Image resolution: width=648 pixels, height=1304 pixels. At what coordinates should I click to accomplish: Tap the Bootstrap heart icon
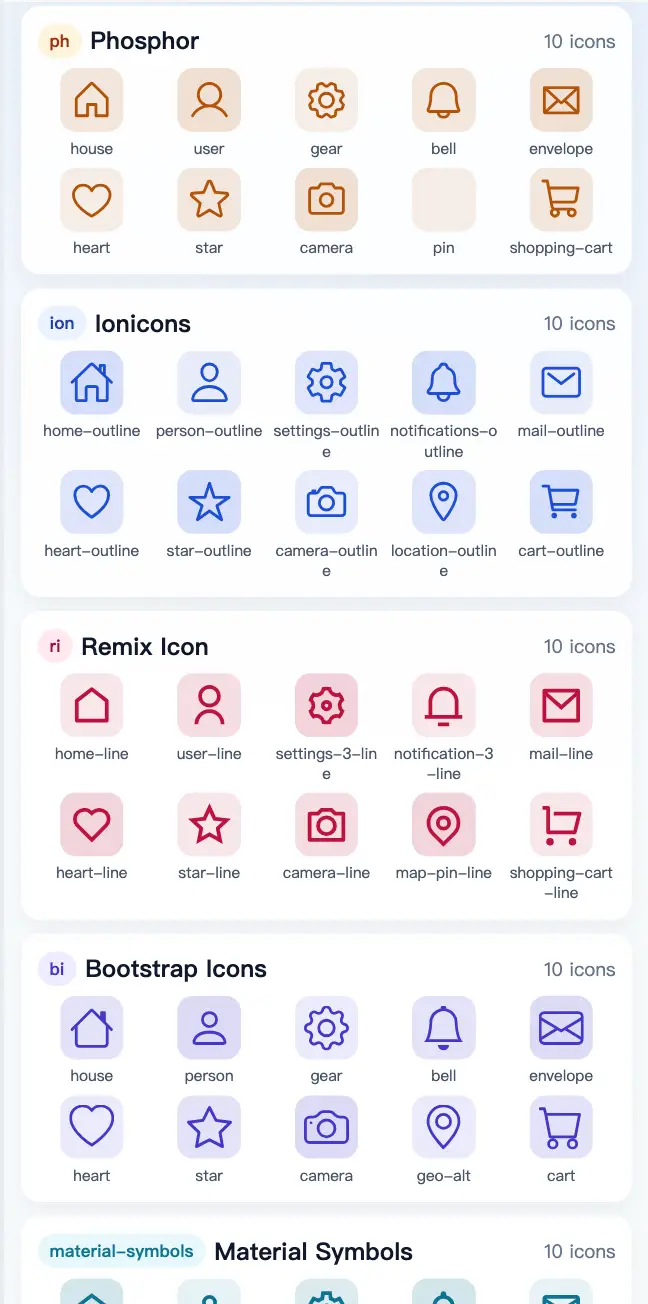coord(91,1127)
